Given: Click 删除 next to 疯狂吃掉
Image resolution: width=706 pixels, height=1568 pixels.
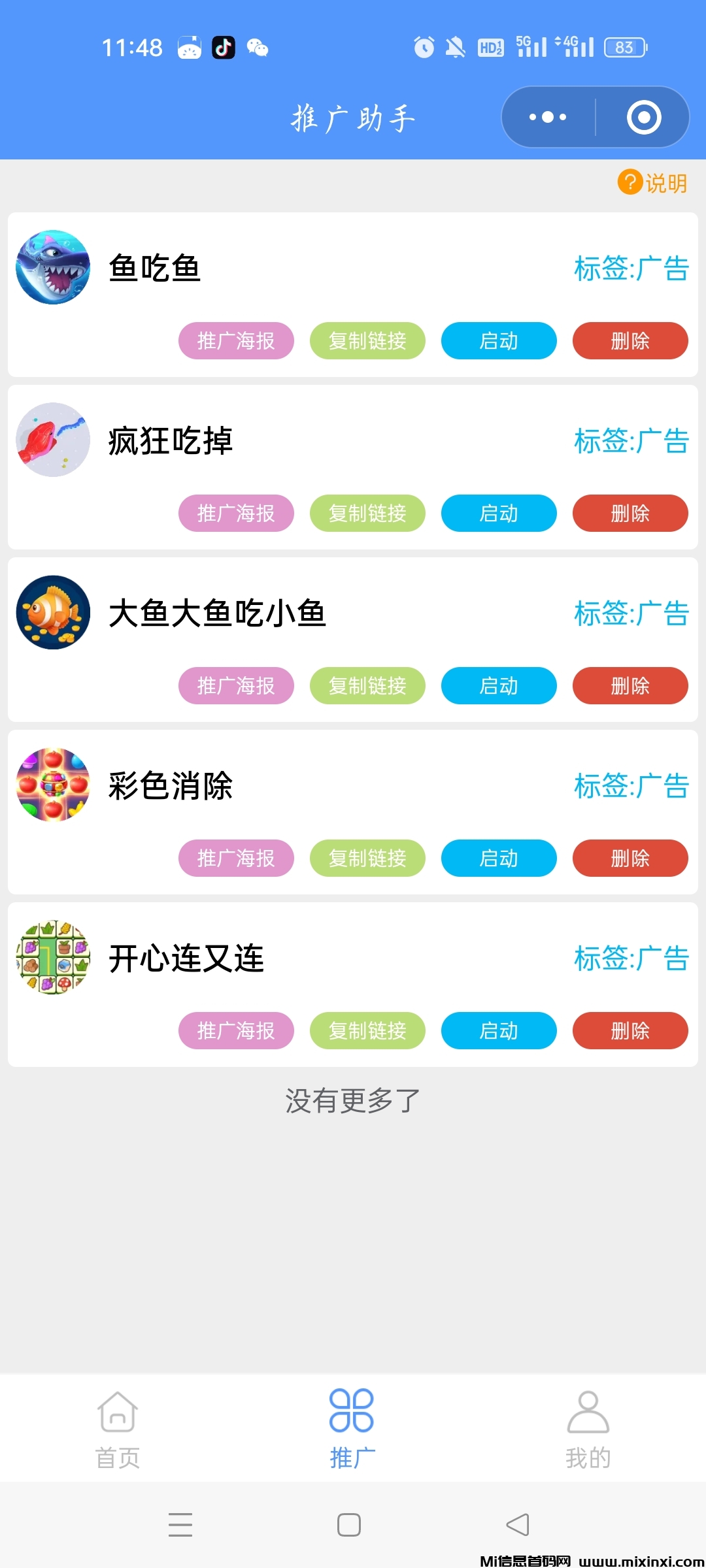Looking at the screenshot, I should tap(630, 514).
